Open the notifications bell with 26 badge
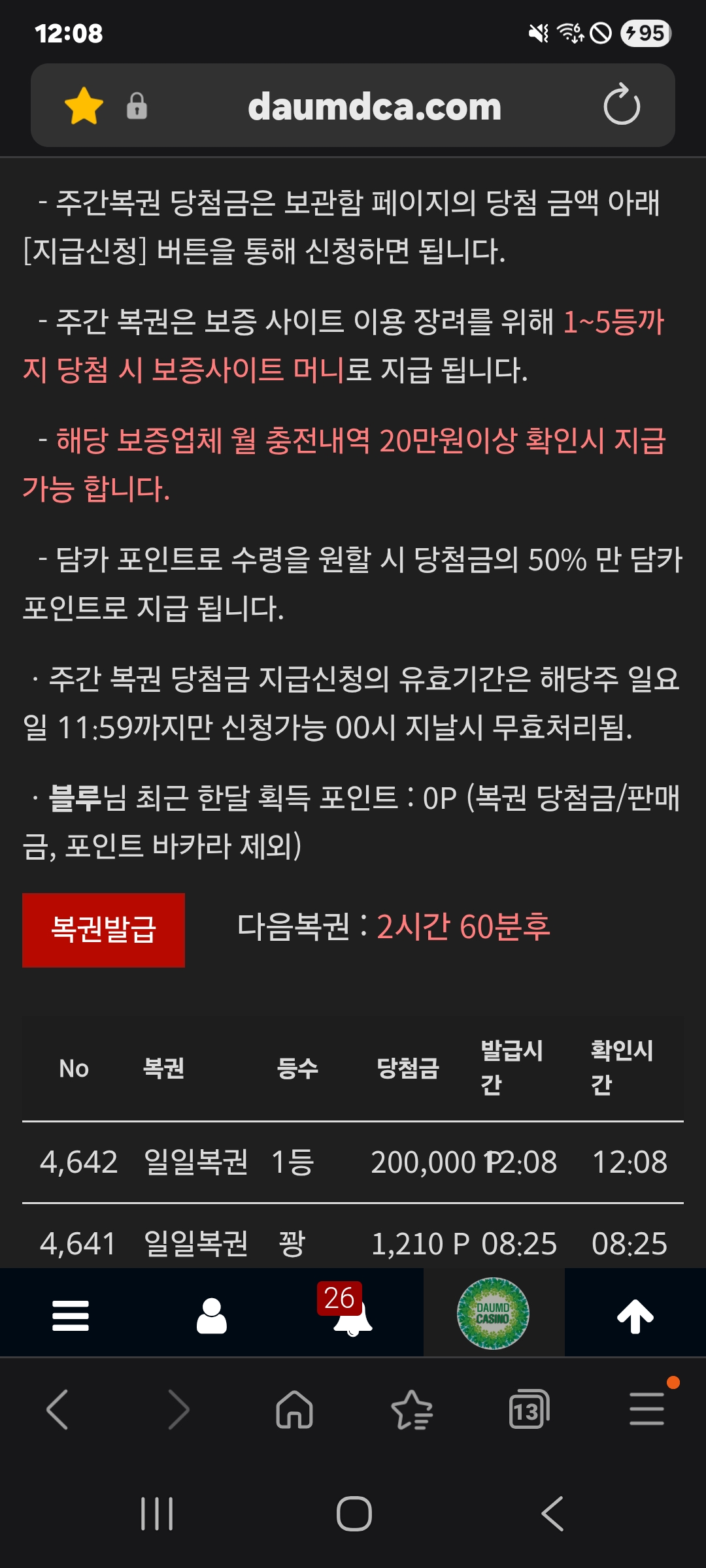706x1568 pixels. pos(352,1315)
